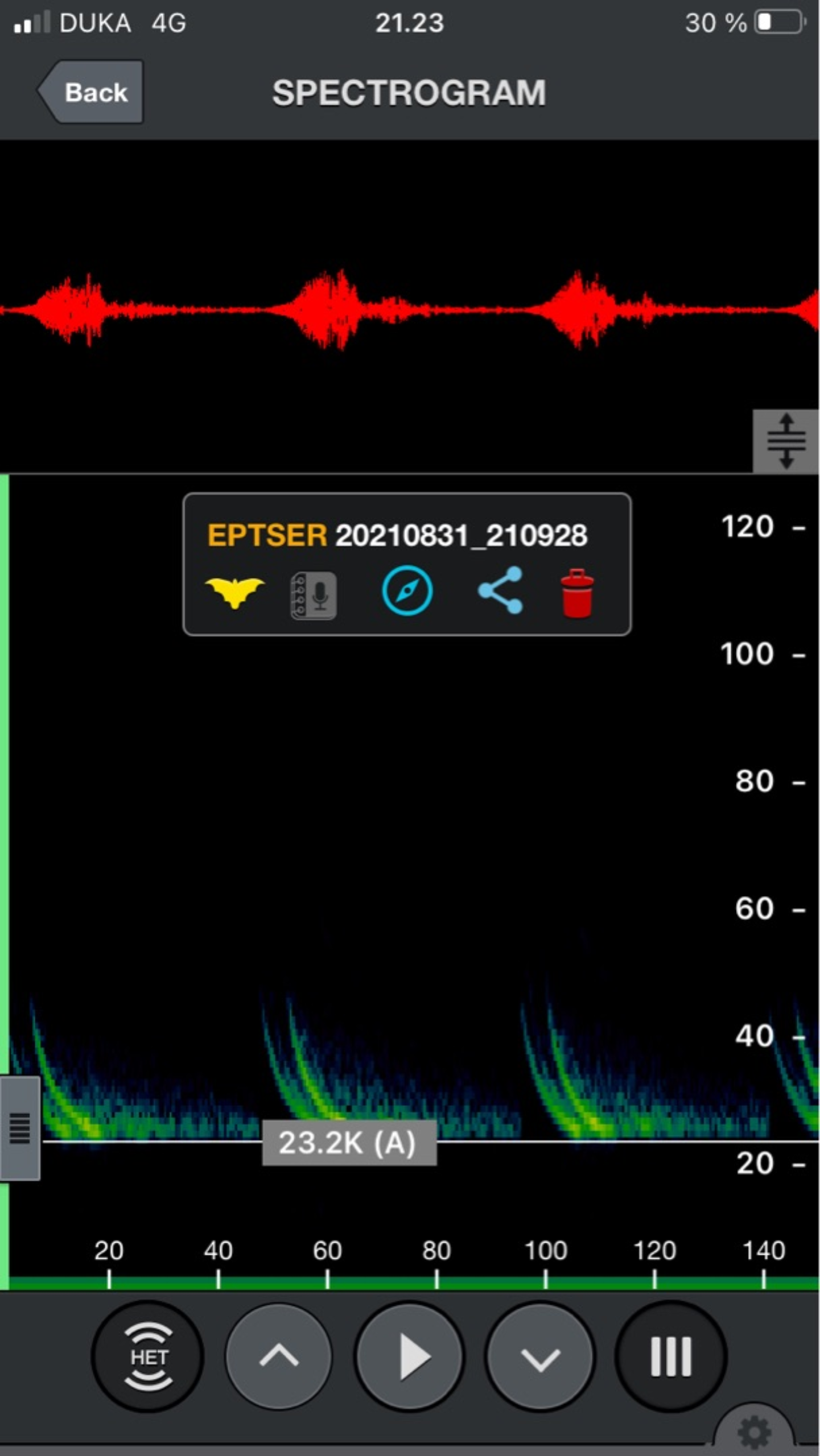The image size is (820, 1456).
Task: Open the voice note notebook icon
Action: (x=314, y=595)
